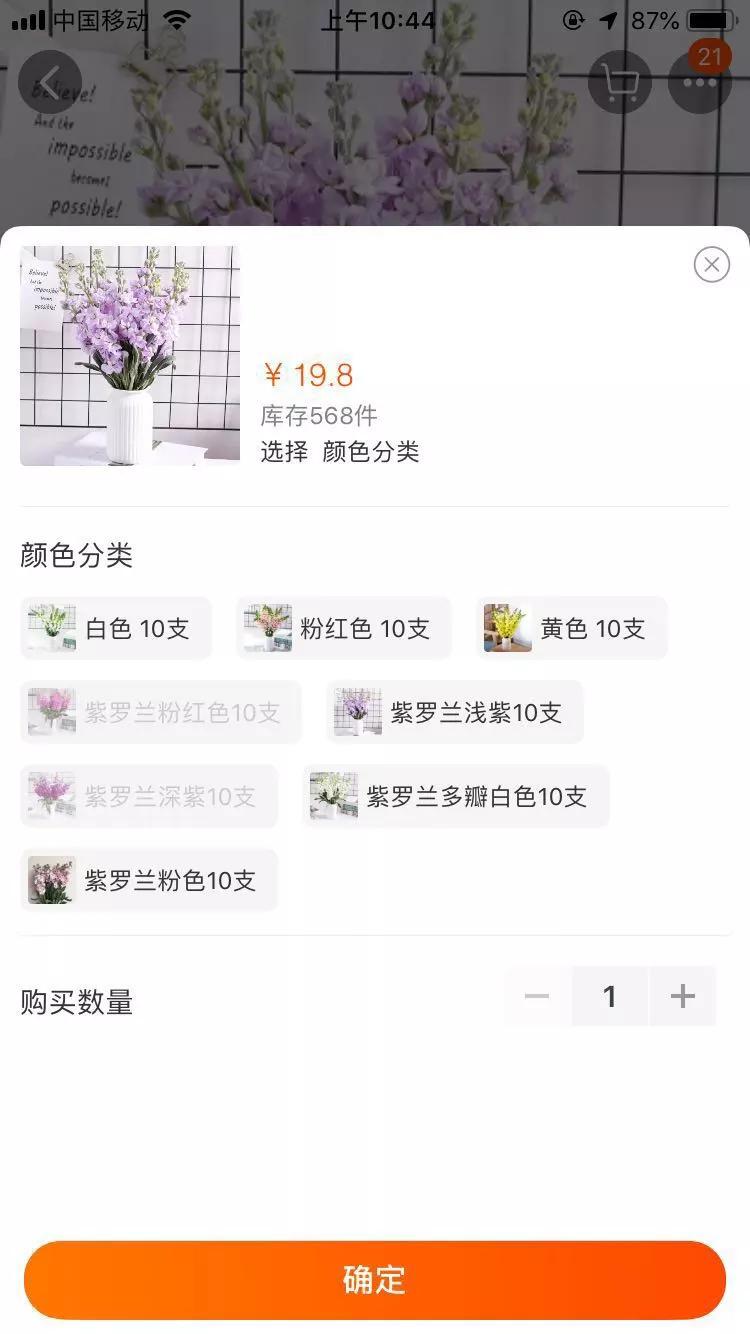Viewport: 750px width, 1334px height.
Task: Tap the quantity value field showing 1
Action: (x=609, y=996)
